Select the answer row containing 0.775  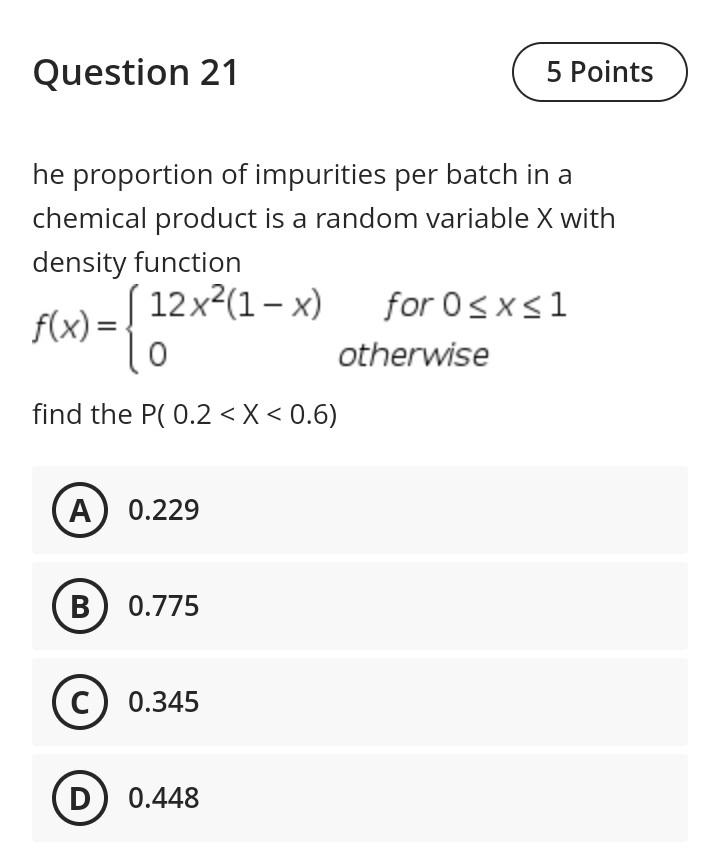360,606
